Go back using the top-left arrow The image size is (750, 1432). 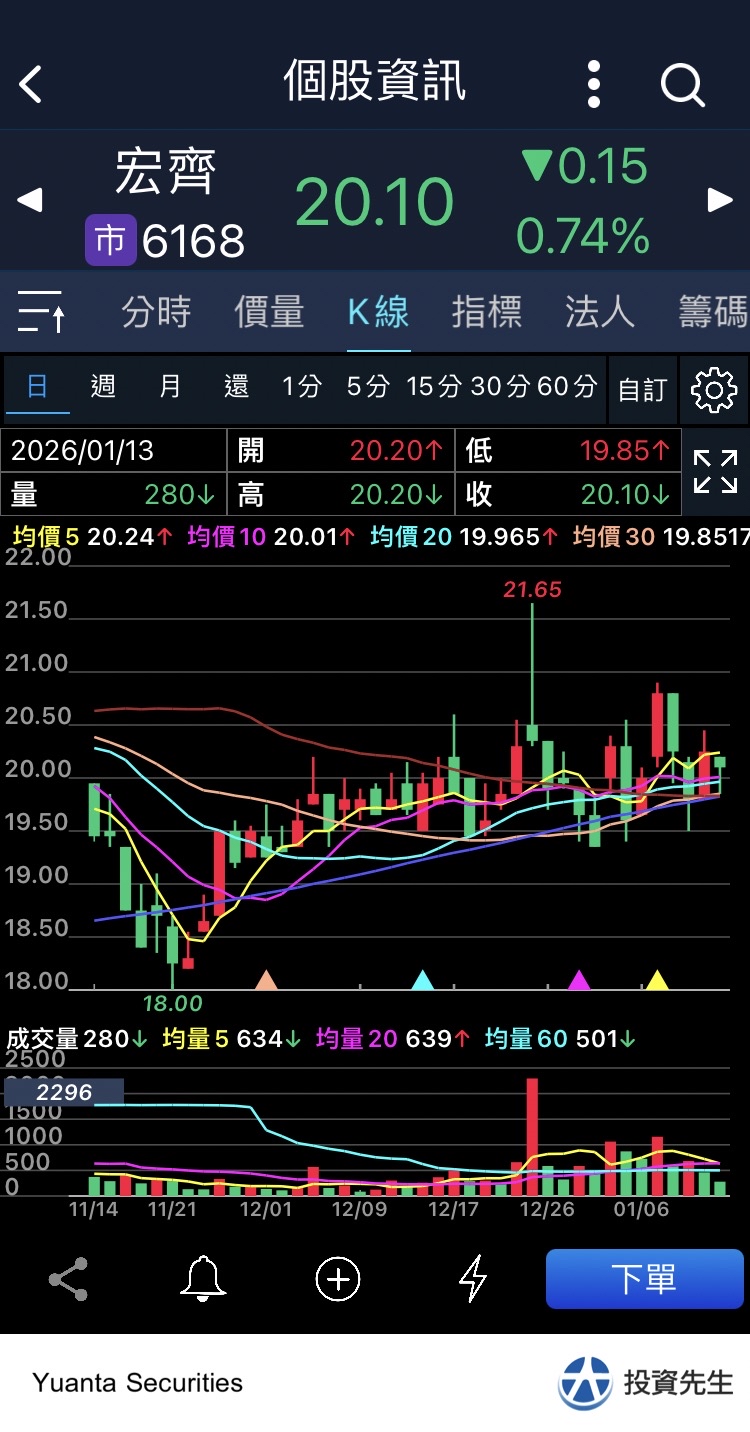click(31, 84)
